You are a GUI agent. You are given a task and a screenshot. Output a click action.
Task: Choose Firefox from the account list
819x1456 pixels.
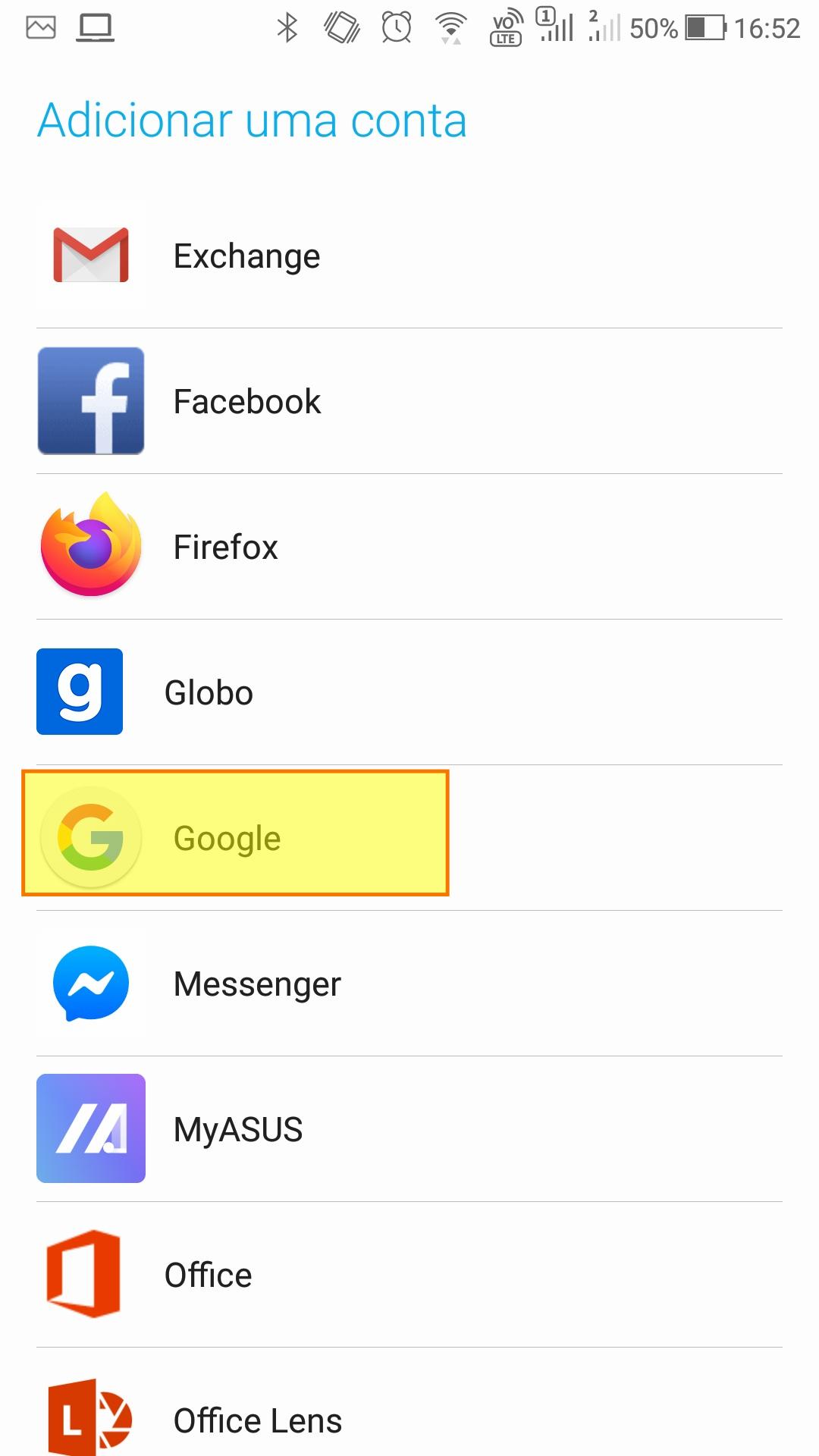pos(409,547)
